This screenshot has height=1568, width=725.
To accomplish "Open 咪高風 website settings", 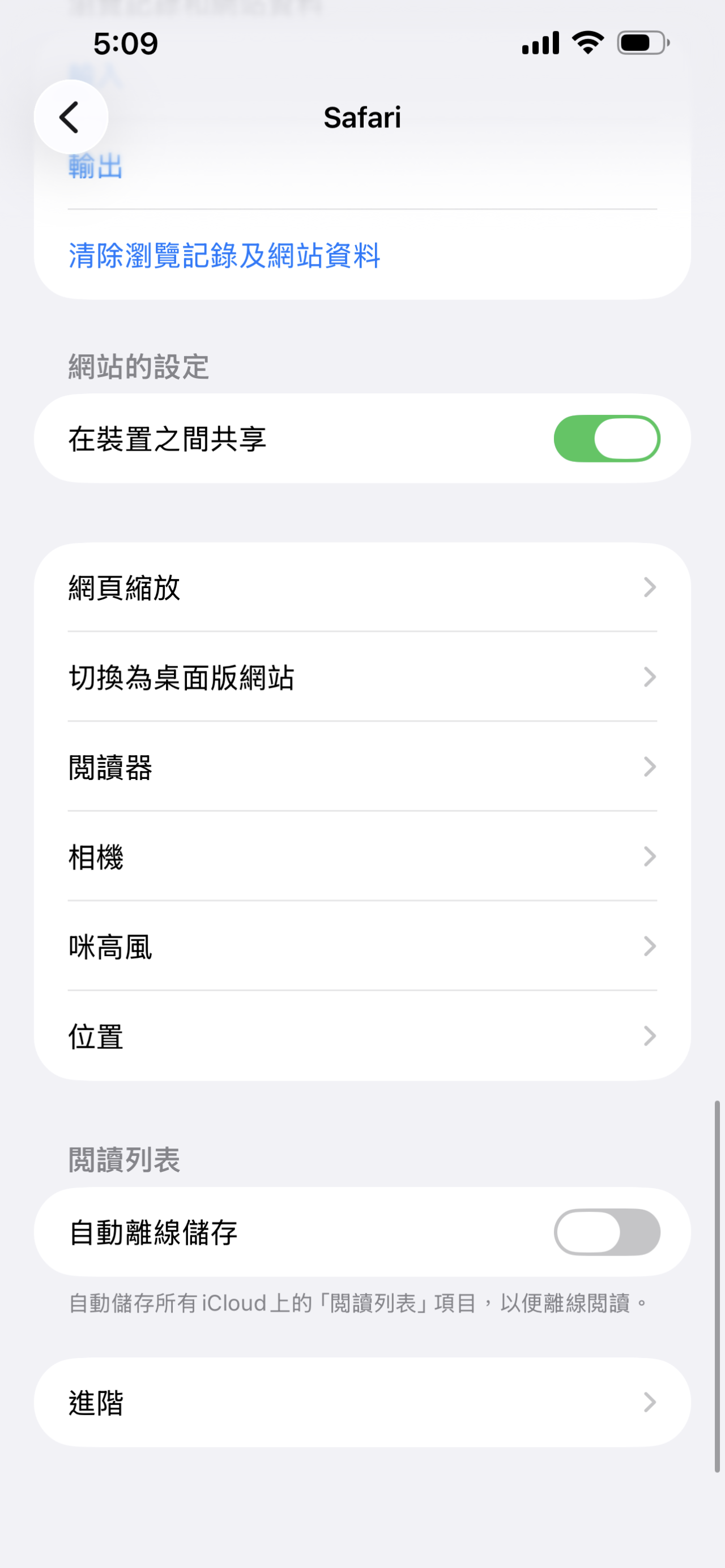I will 362,946.
